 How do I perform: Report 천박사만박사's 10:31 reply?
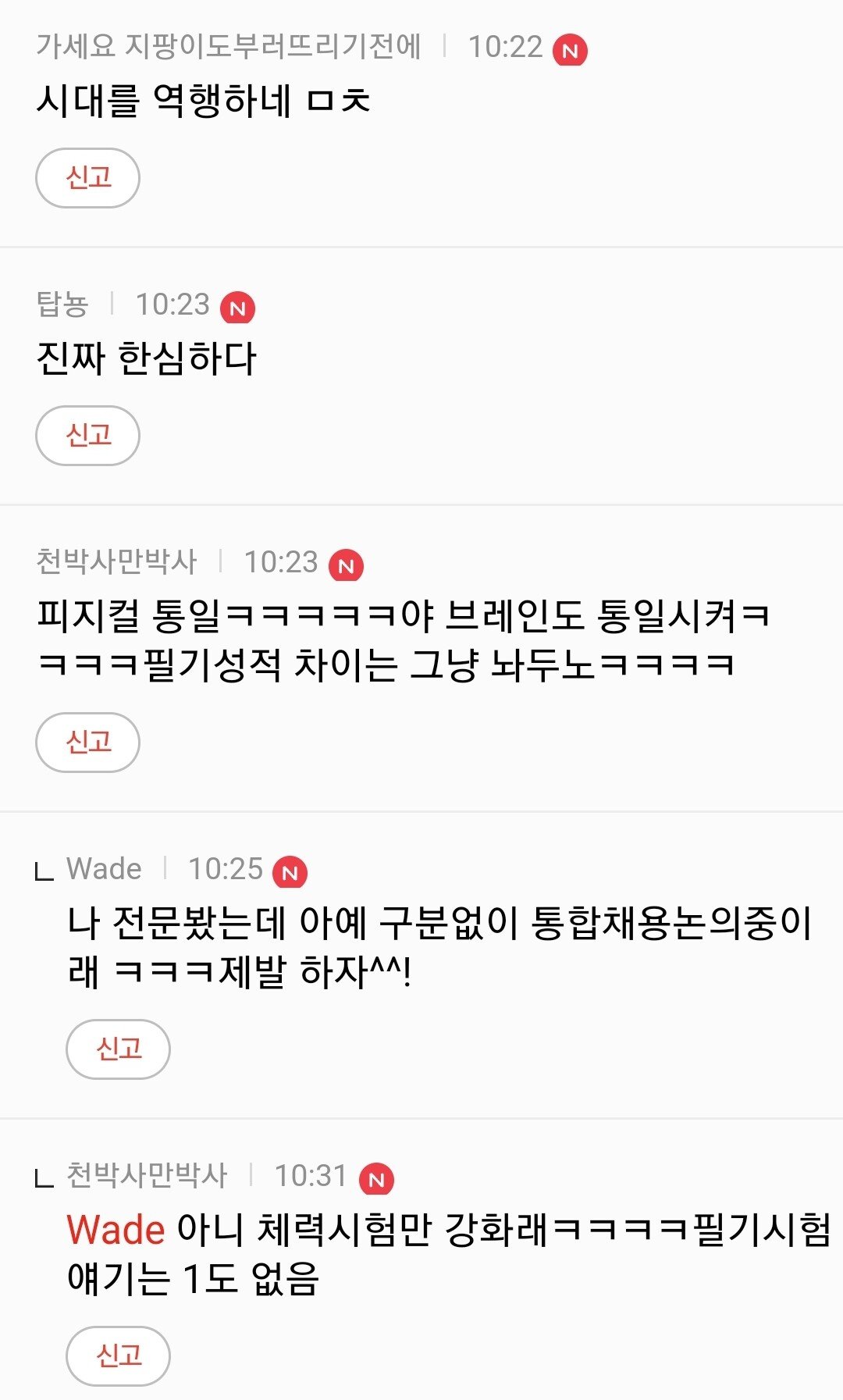(x=118, y=1356)
